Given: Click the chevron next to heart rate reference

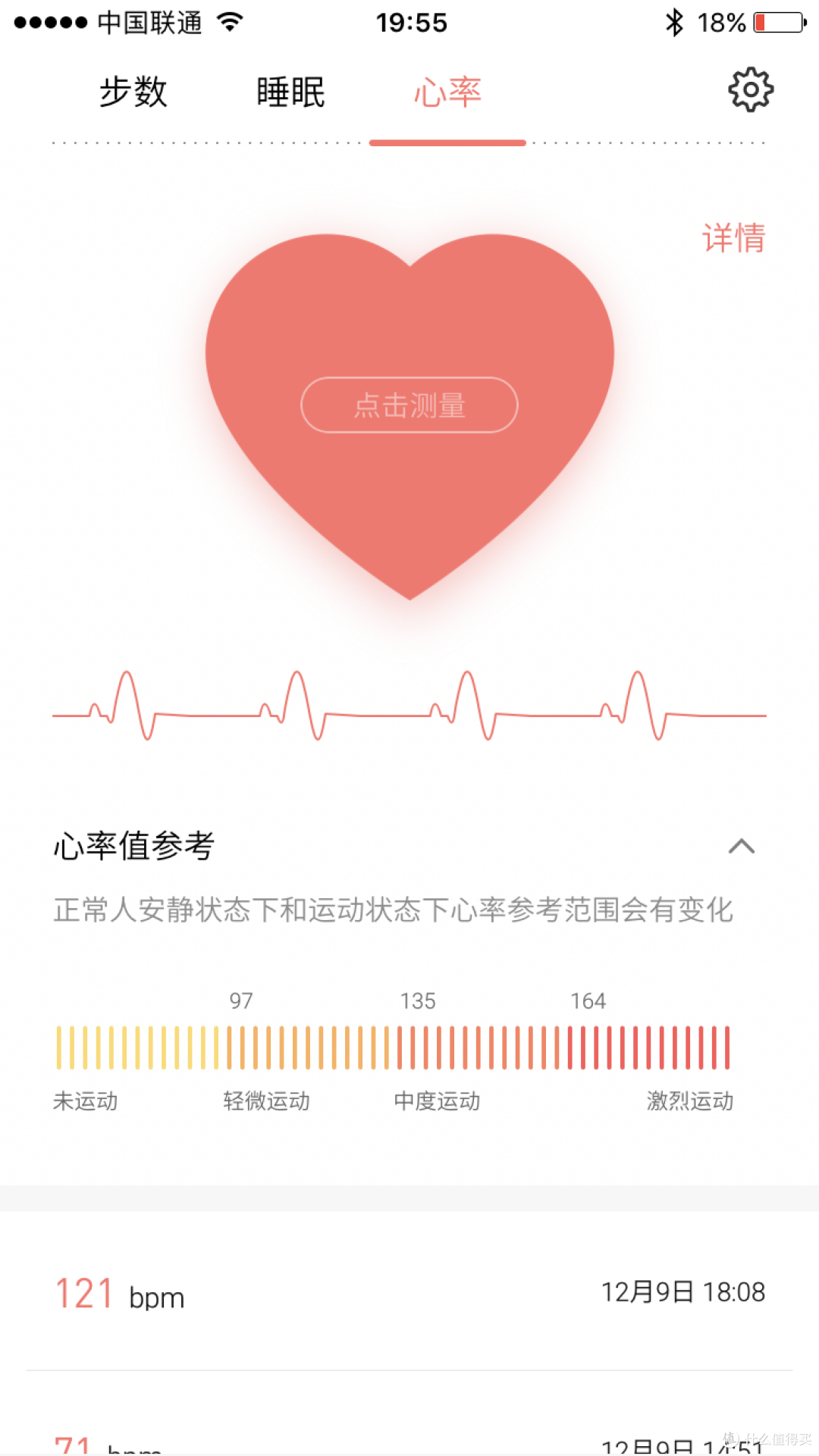Looking at the screenshot, I should pos(742,847).
